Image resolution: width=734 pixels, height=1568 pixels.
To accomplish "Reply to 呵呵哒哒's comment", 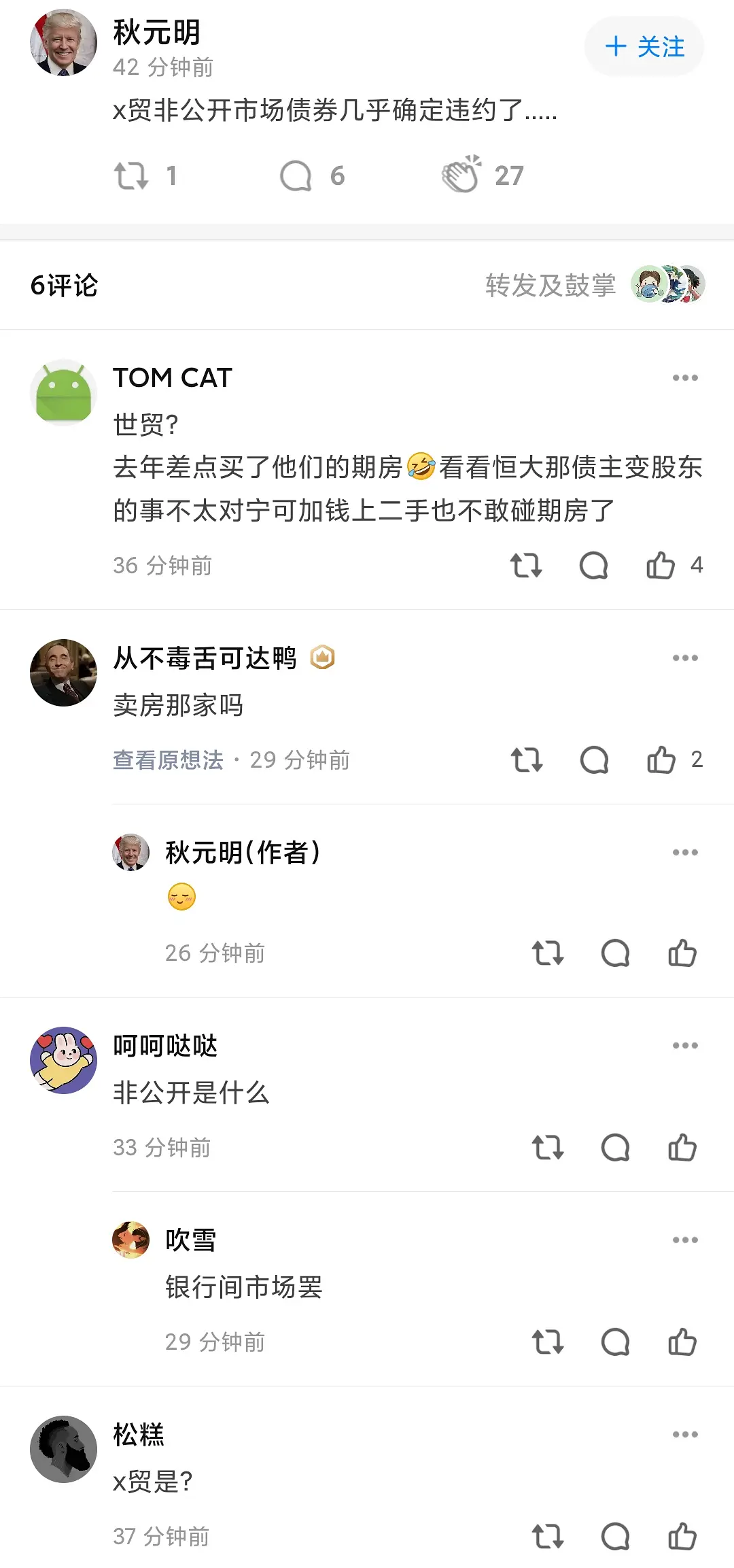I will pyautogui.click(x=615, y=1148).
